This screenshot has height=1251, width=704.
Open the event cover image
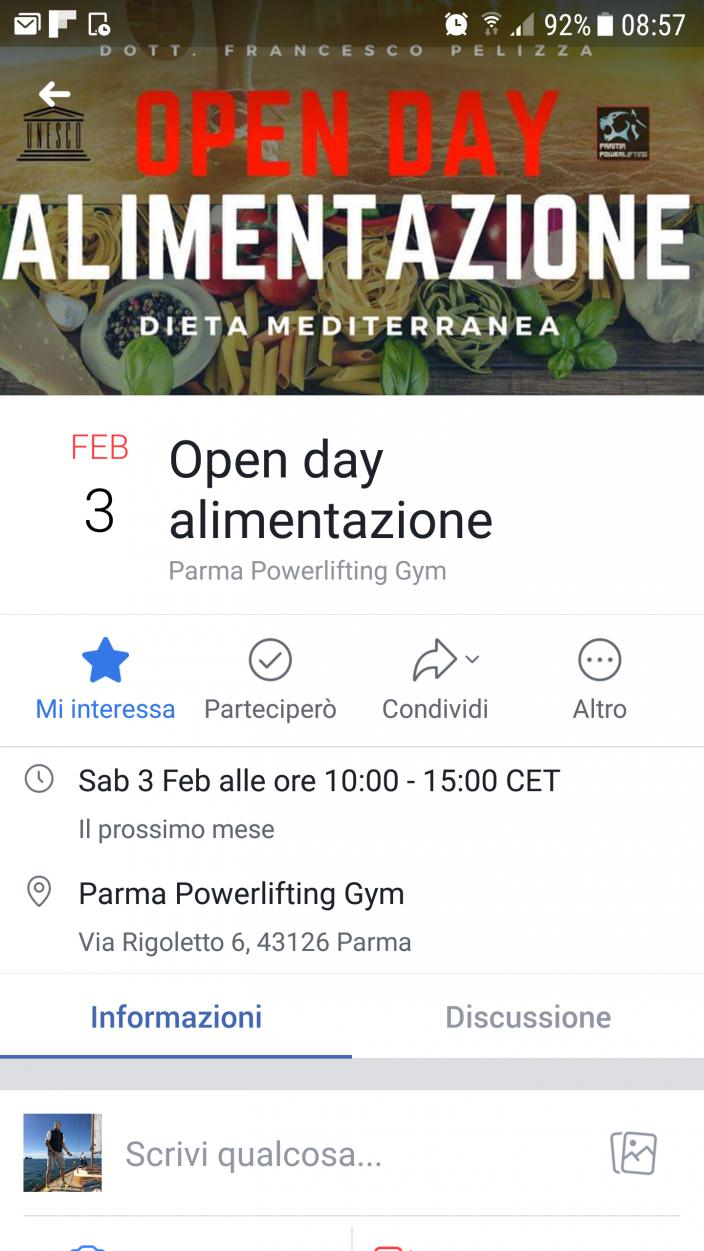click(352, 250)
